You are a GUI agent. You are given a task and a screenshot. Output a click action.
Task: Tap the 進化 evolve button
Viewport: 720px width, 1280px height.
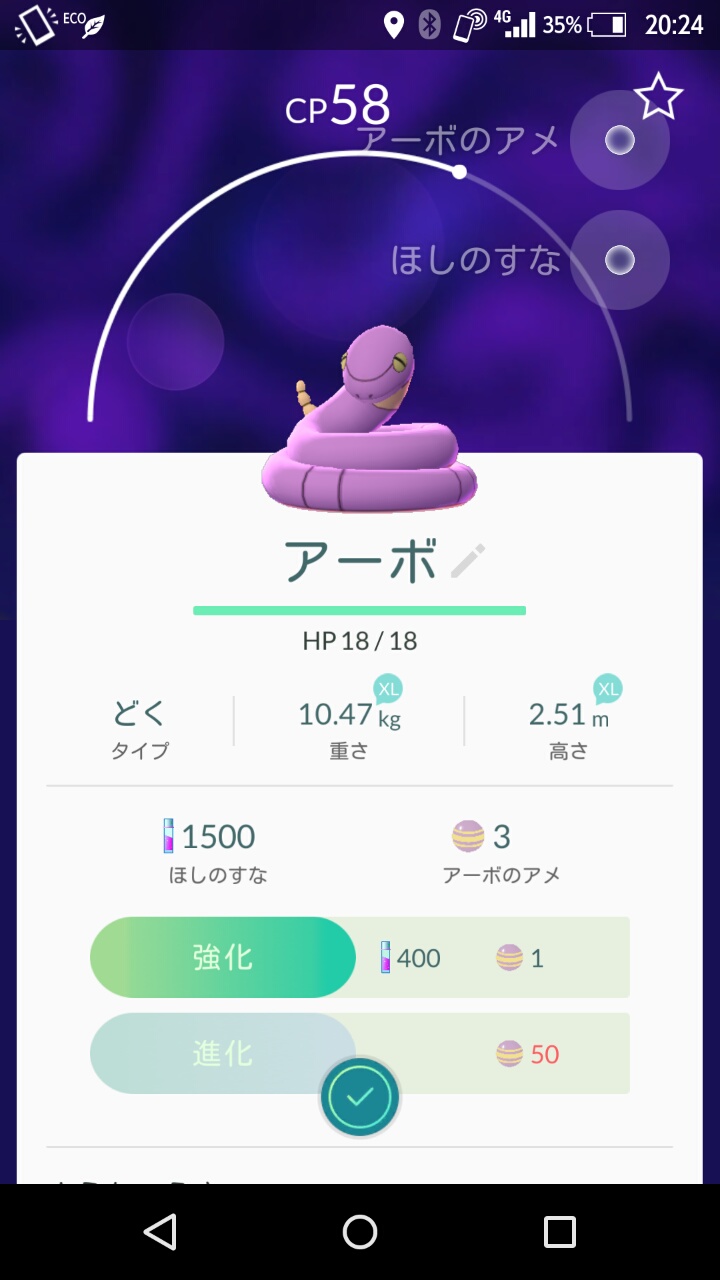223,1053
